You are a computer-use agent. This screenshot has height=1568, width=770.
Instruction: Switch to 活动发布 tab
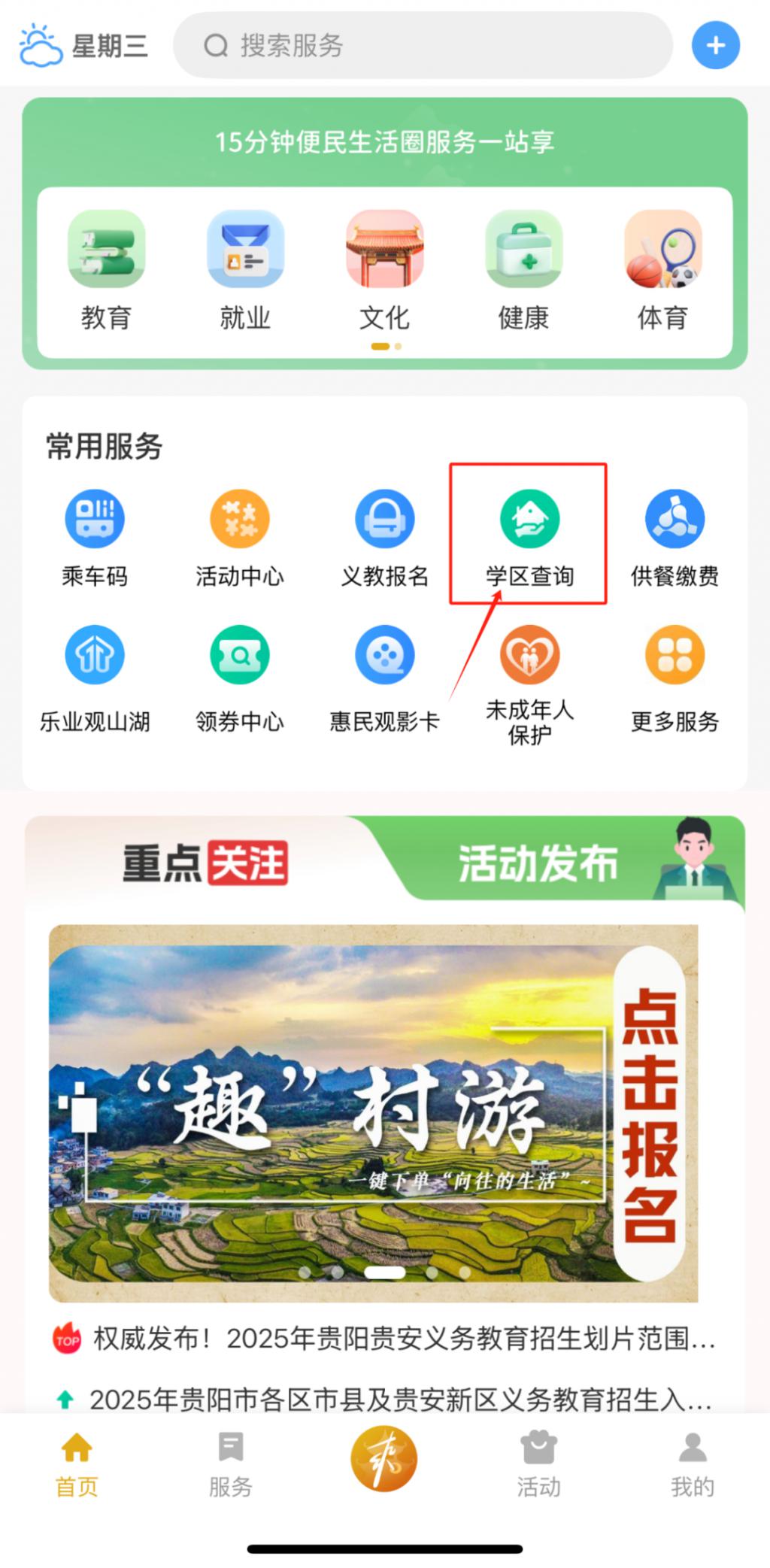pyautogui.click(x=538, y=863)
